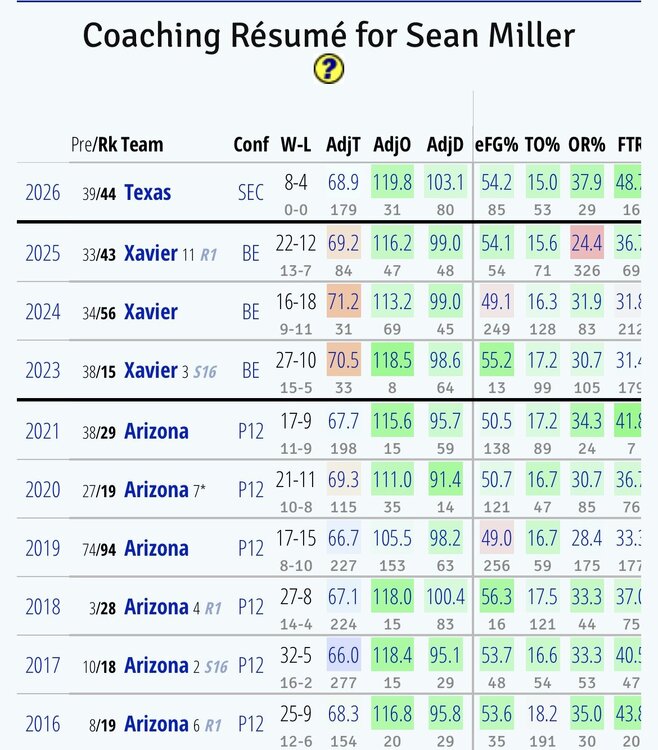Open the 2019 Arizona team link
Viewport: 658px width, 750px height.
156,548
